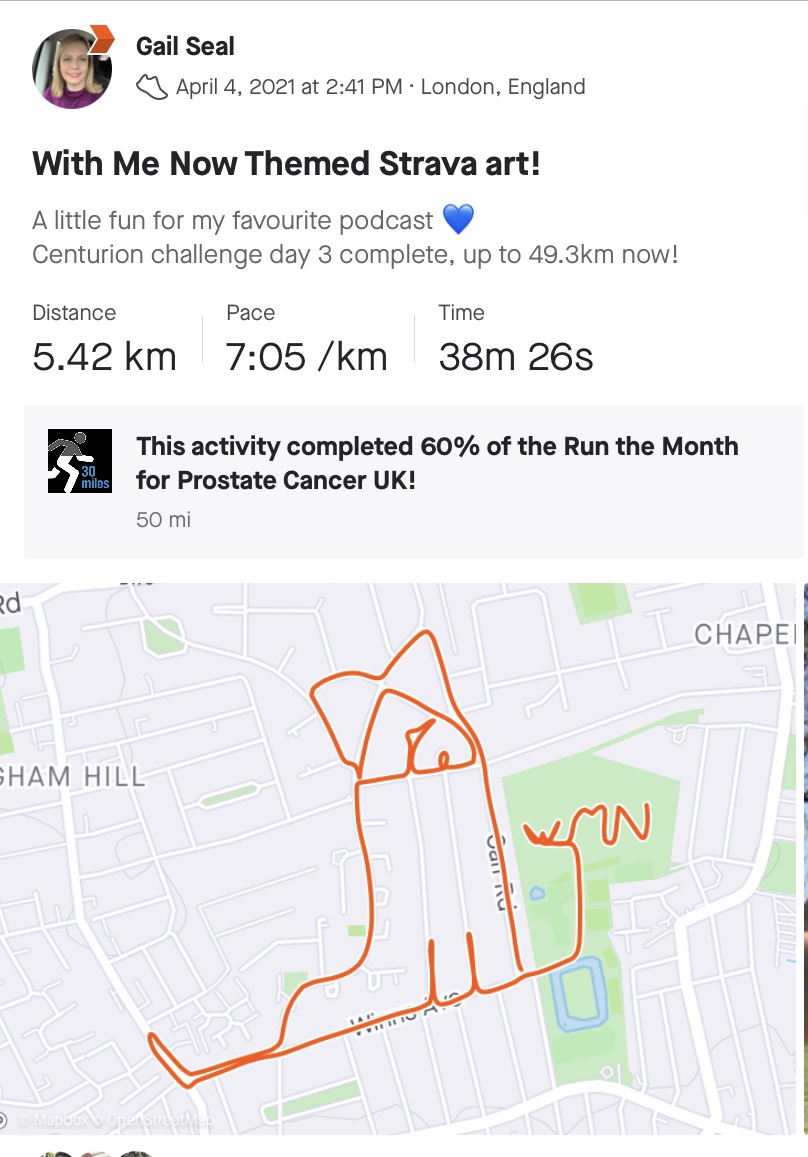808x1157 pixels.
Task: Open Gail Seal's profile picture
Action: tap(70, 68)
